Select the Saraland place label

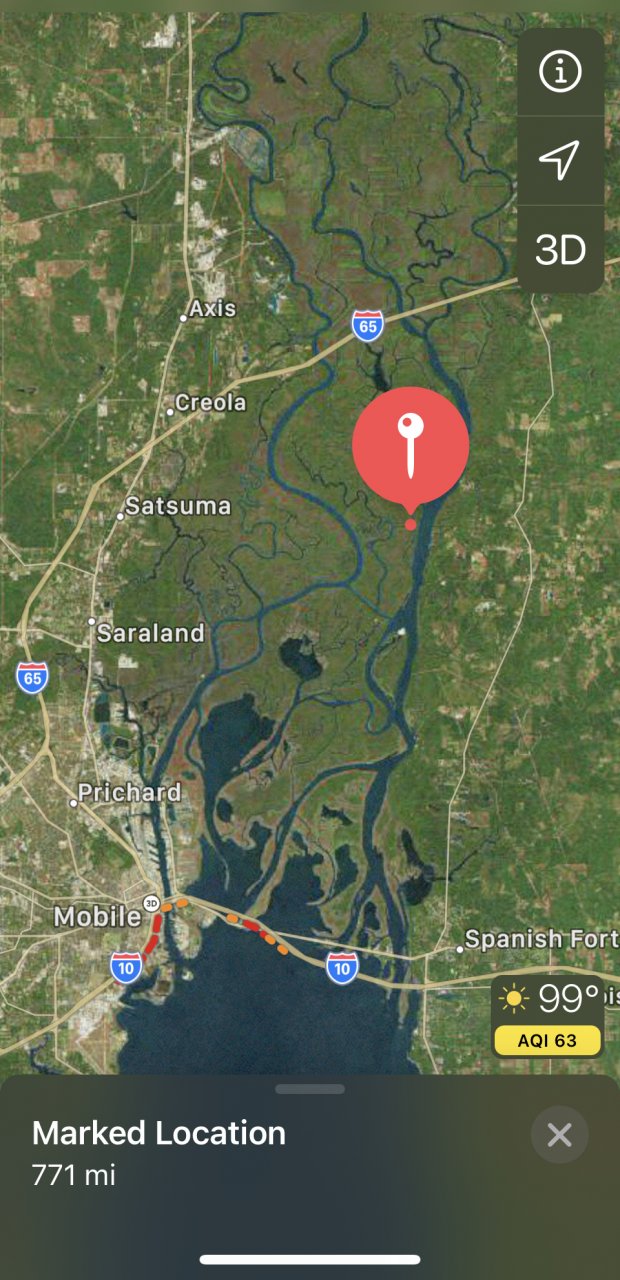point(150,633)
